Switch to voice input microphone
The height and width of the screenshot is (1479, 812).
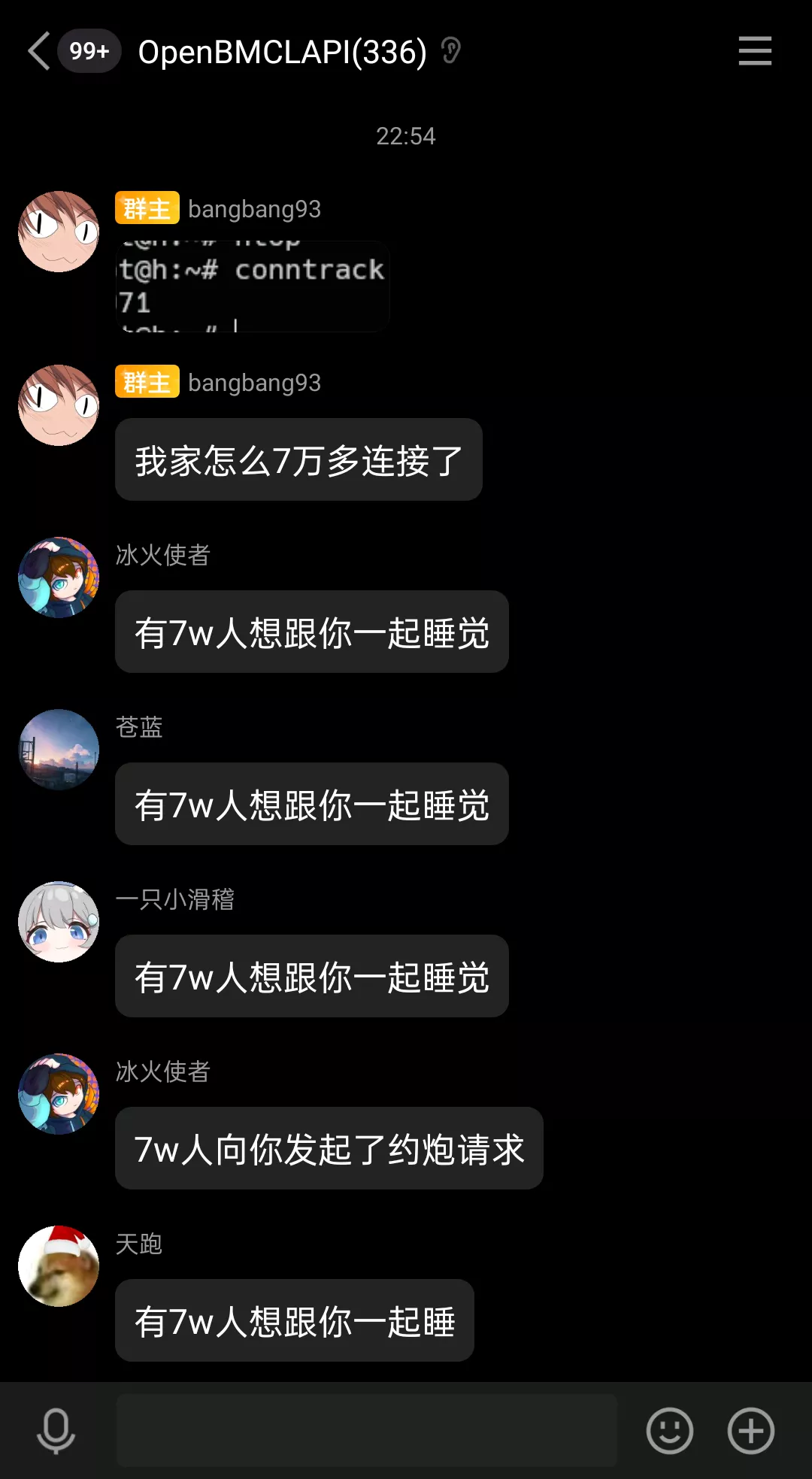56,1430
